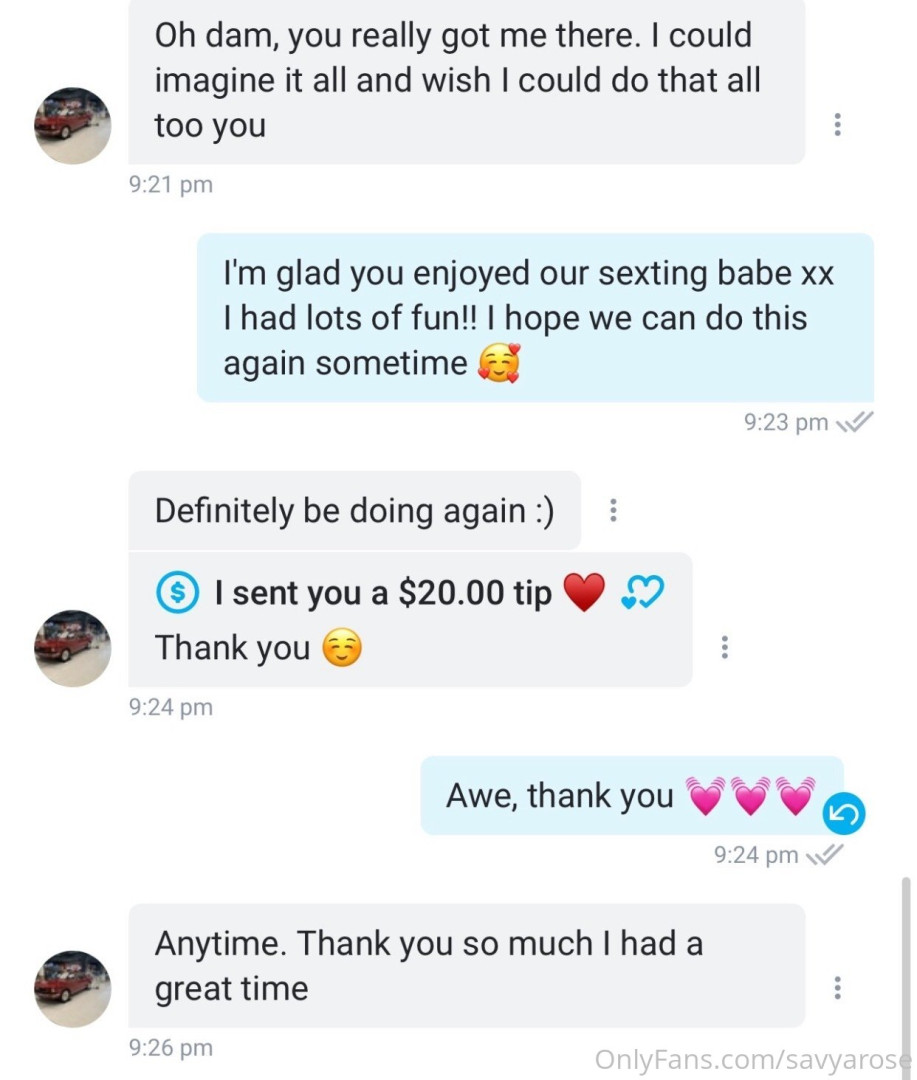Tap the reply arrow on "Awe, thank you"
Viewport: 917px width, 1080px height.
843,817
